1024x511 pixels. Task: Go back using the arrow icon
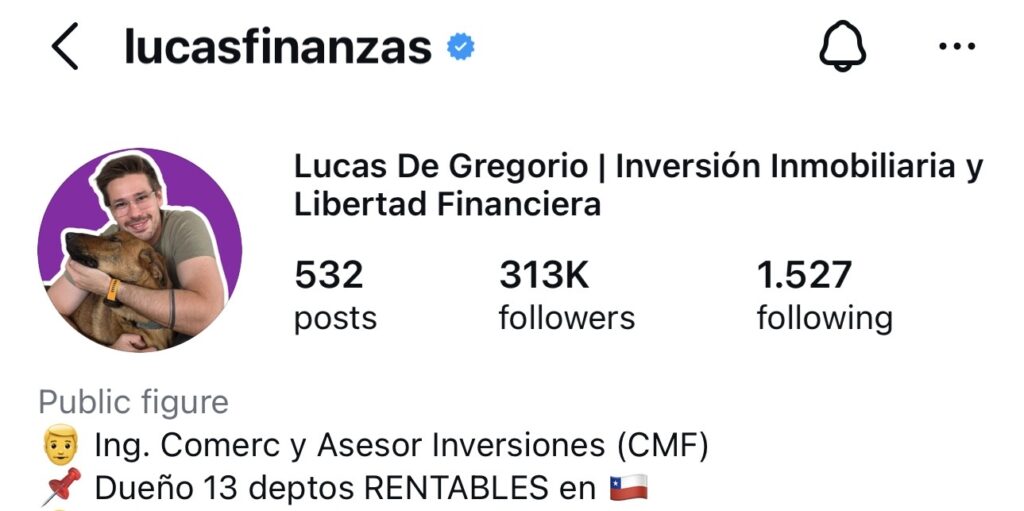click(65, 47)
